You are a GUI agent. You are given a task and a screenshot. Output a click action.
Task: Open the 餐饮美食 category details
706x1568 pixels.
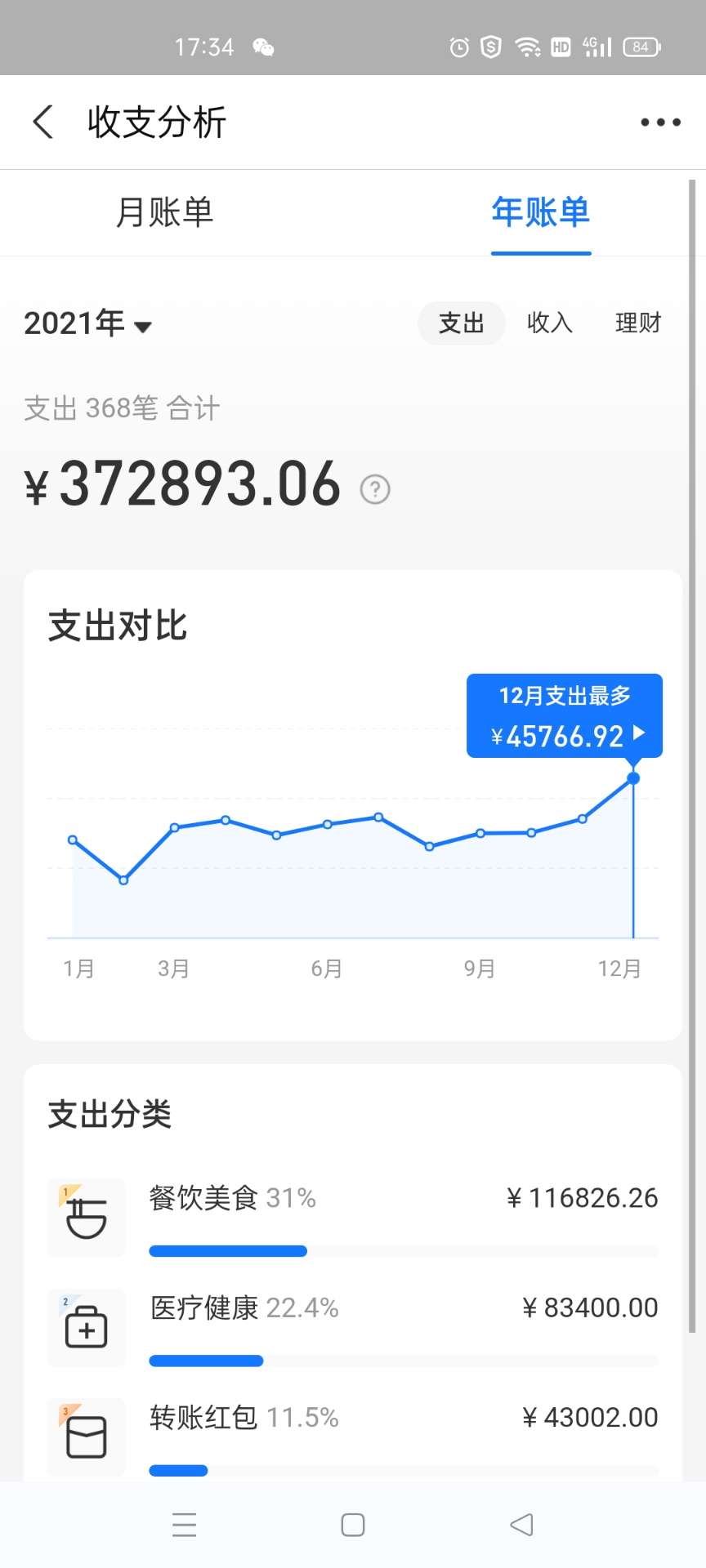(353, 1218)
